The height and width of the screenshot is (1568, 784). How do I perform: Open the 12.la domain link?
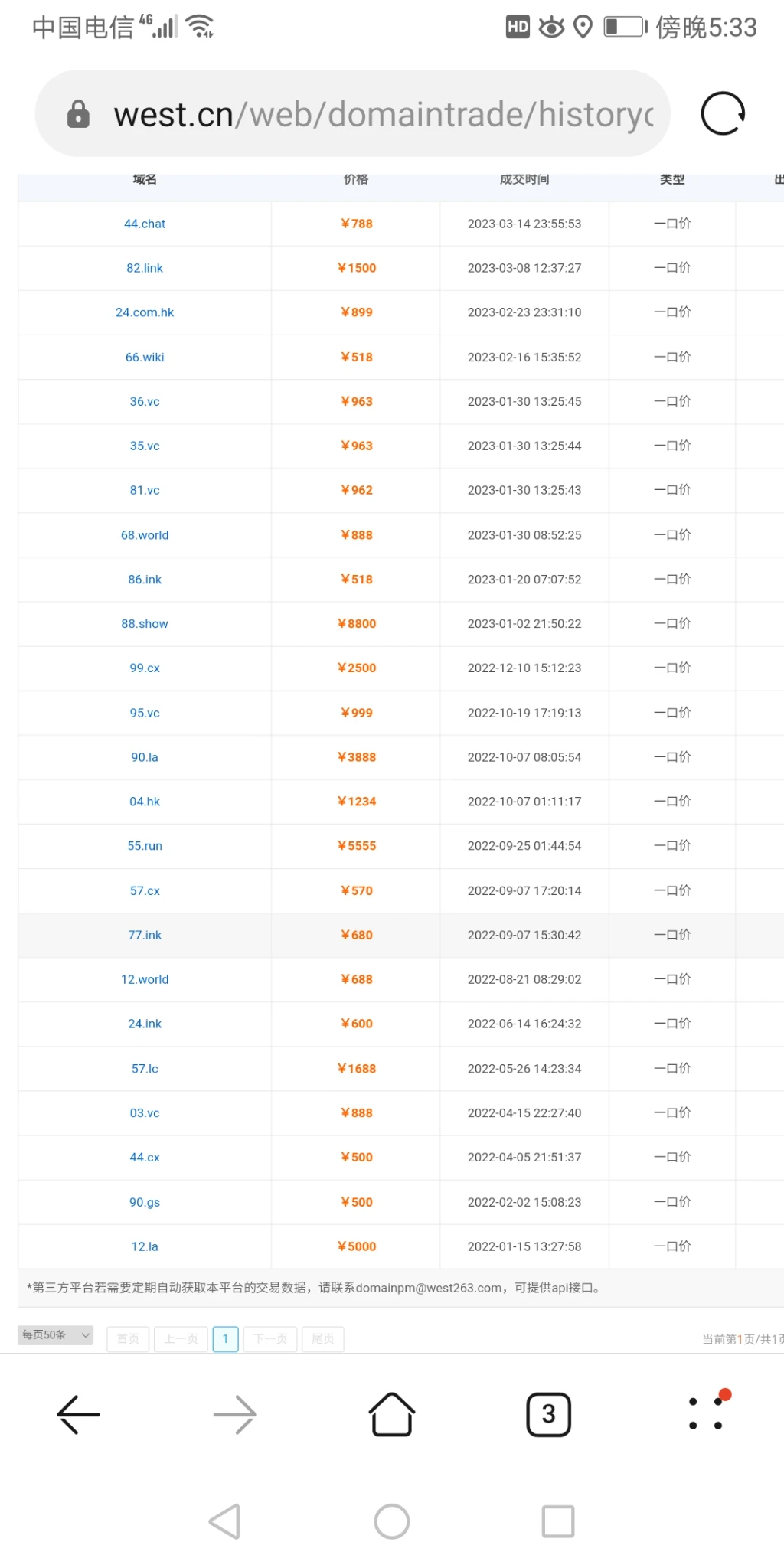pyautogui.click(x=145, y=1246)
